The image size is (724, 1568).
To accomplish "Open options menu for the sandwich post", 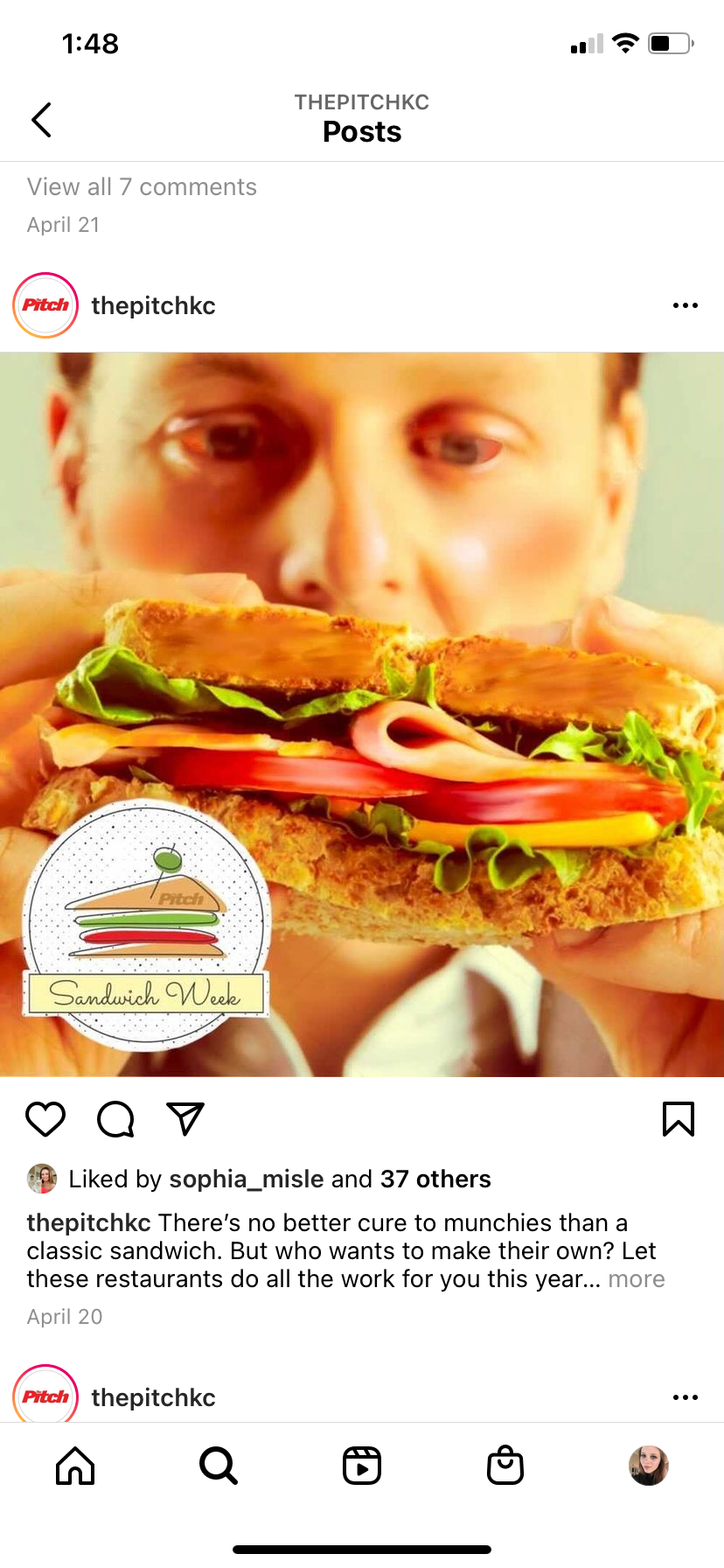I will coord(685,306).
